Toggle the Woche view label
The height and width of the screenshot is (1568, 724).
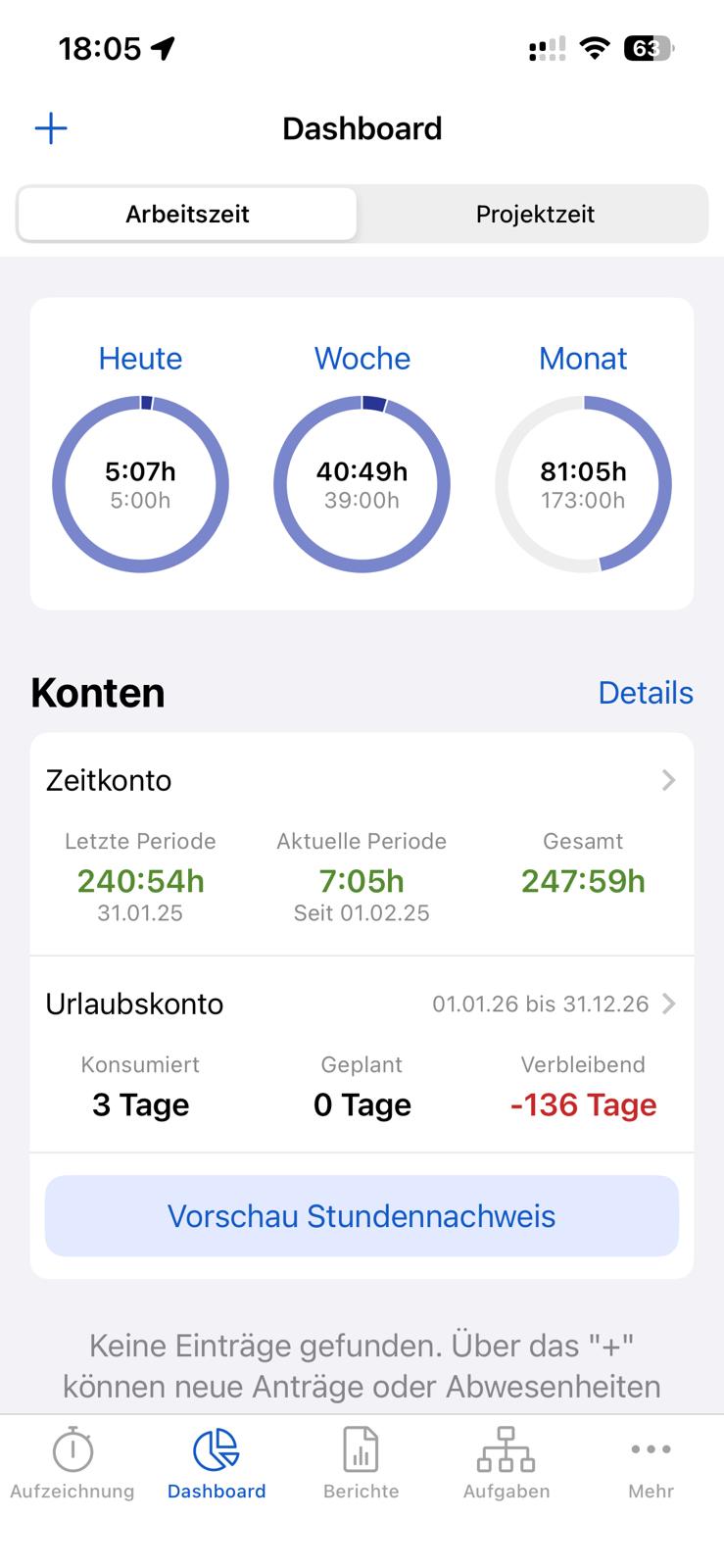point(362,359)
